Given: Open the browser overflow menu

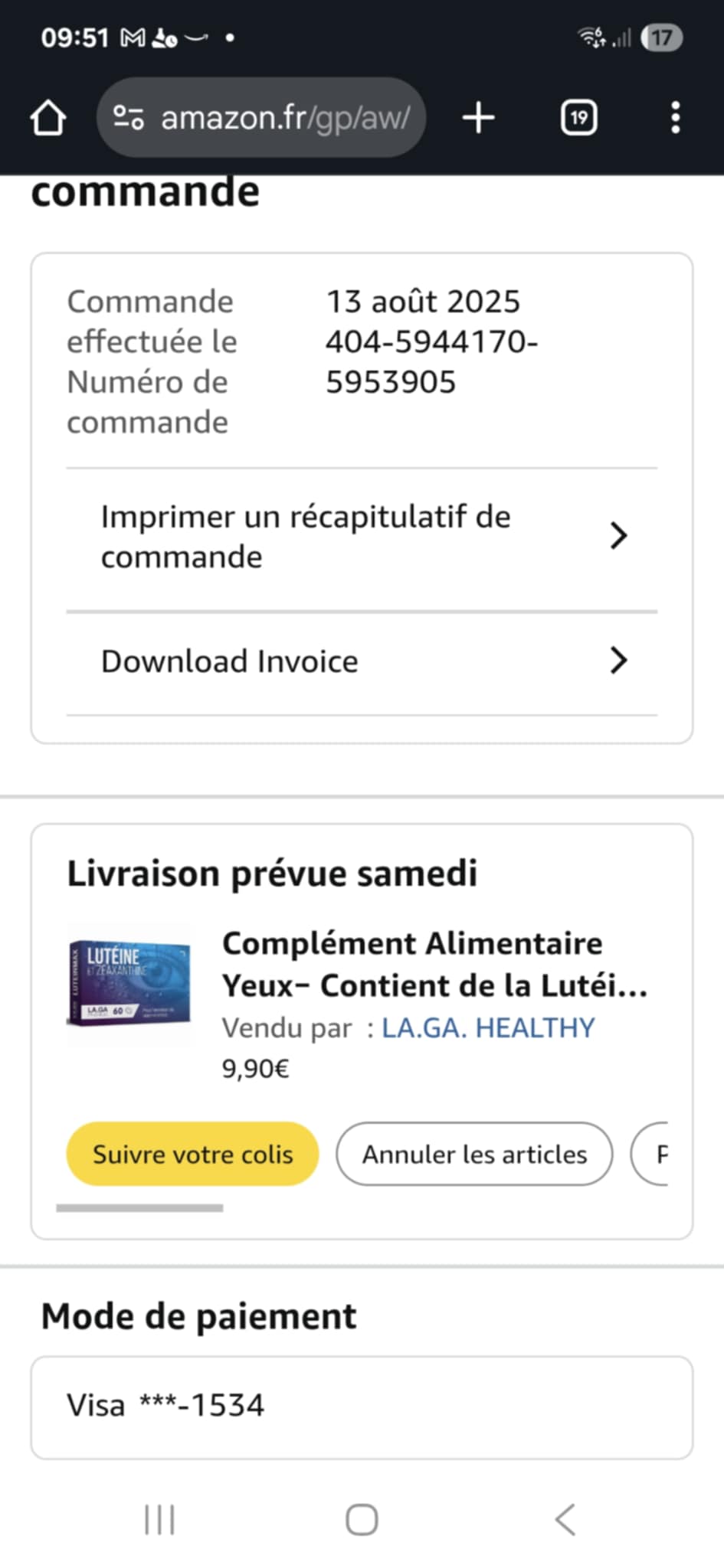Looking at the screenshot, I should (x=675, y=118).
